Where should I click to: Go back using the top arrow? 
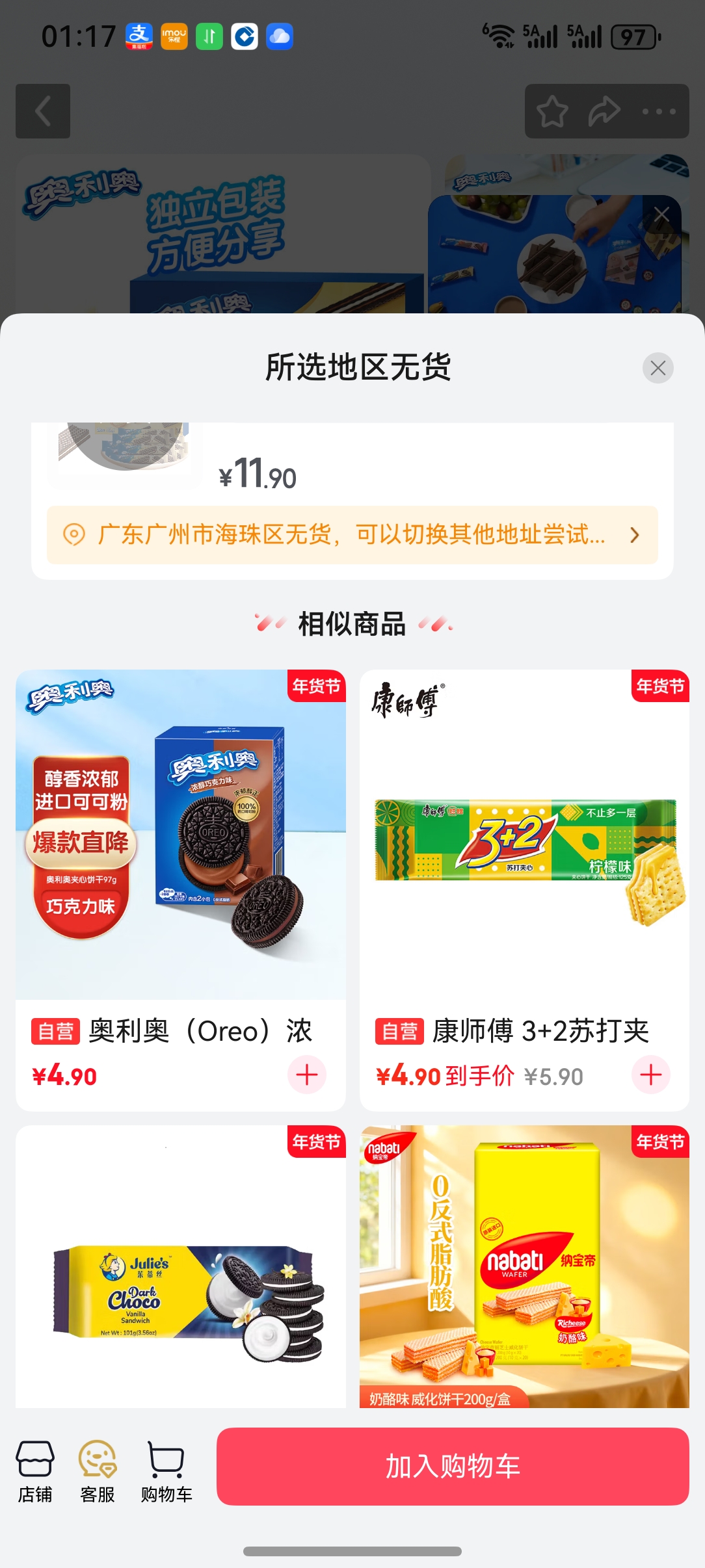coord(43,111)
